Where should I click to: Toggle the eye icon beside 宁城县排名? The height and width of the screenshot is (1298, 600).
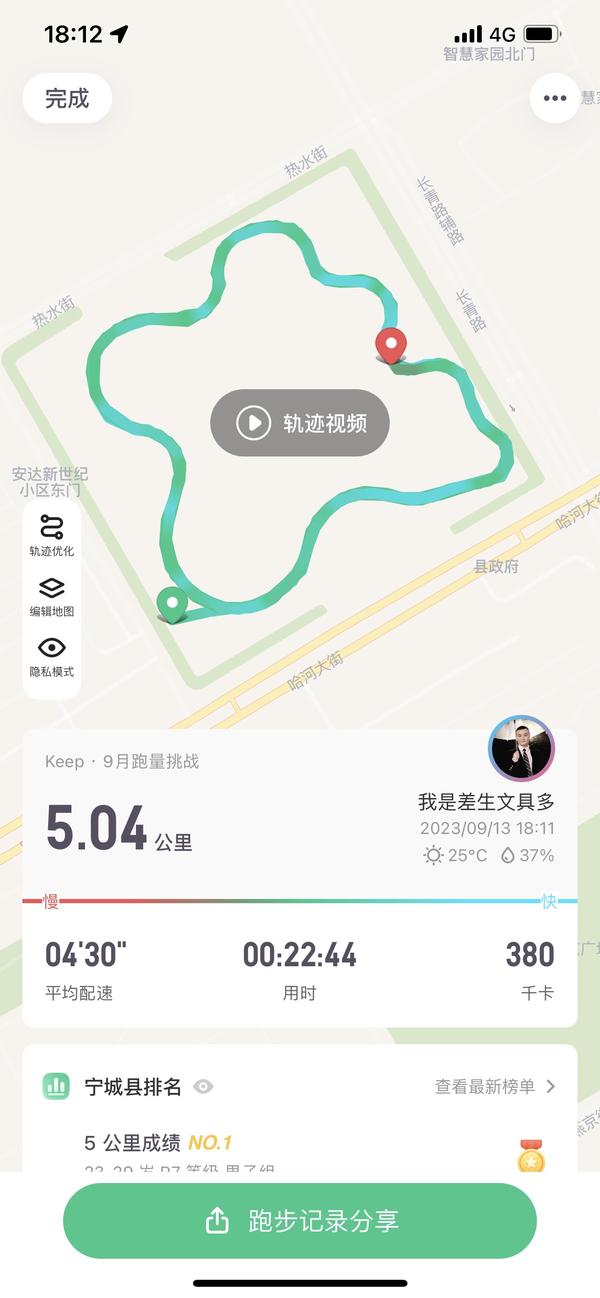tap(203, 1086)
